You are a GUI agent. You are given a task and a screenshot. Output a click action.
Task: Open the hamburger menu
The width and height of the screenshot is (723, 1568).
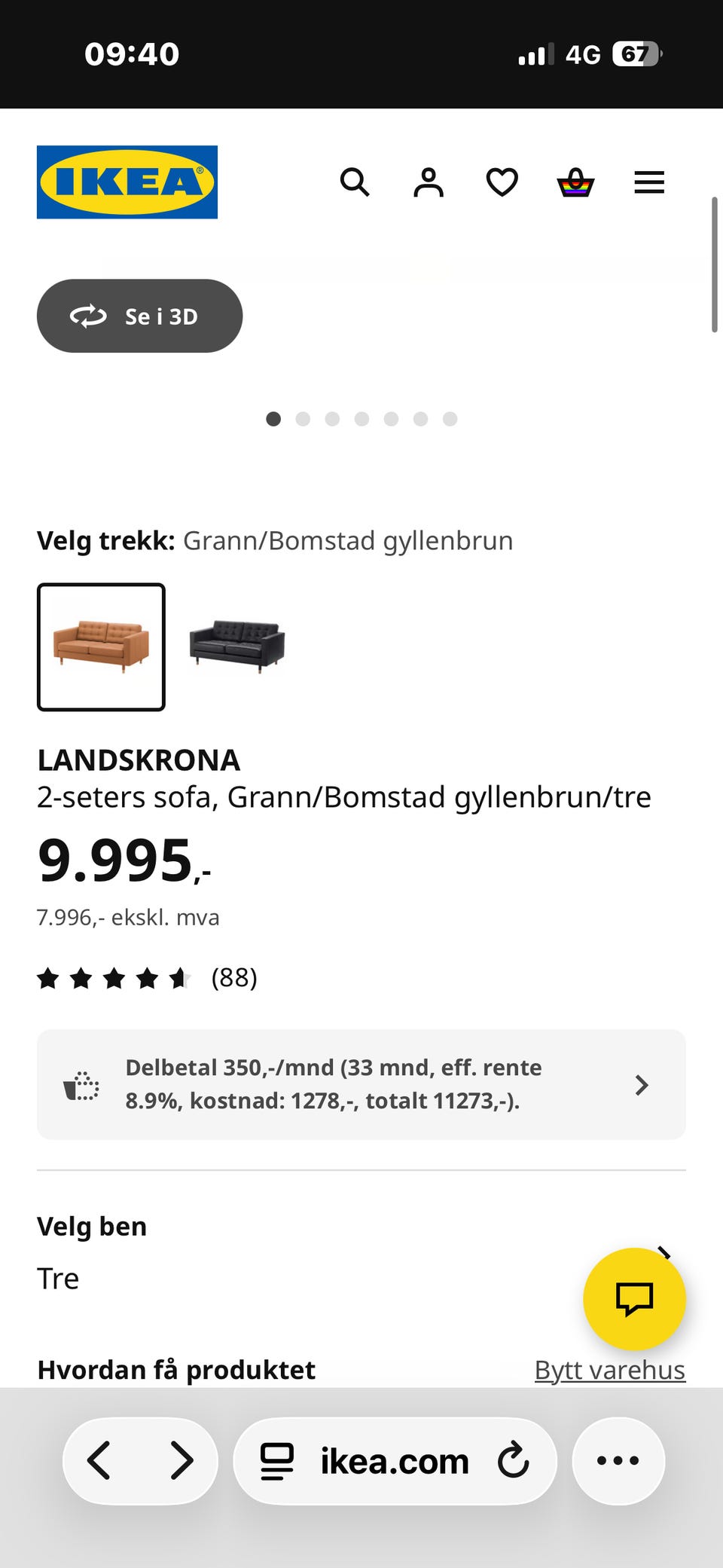[648, 182]
